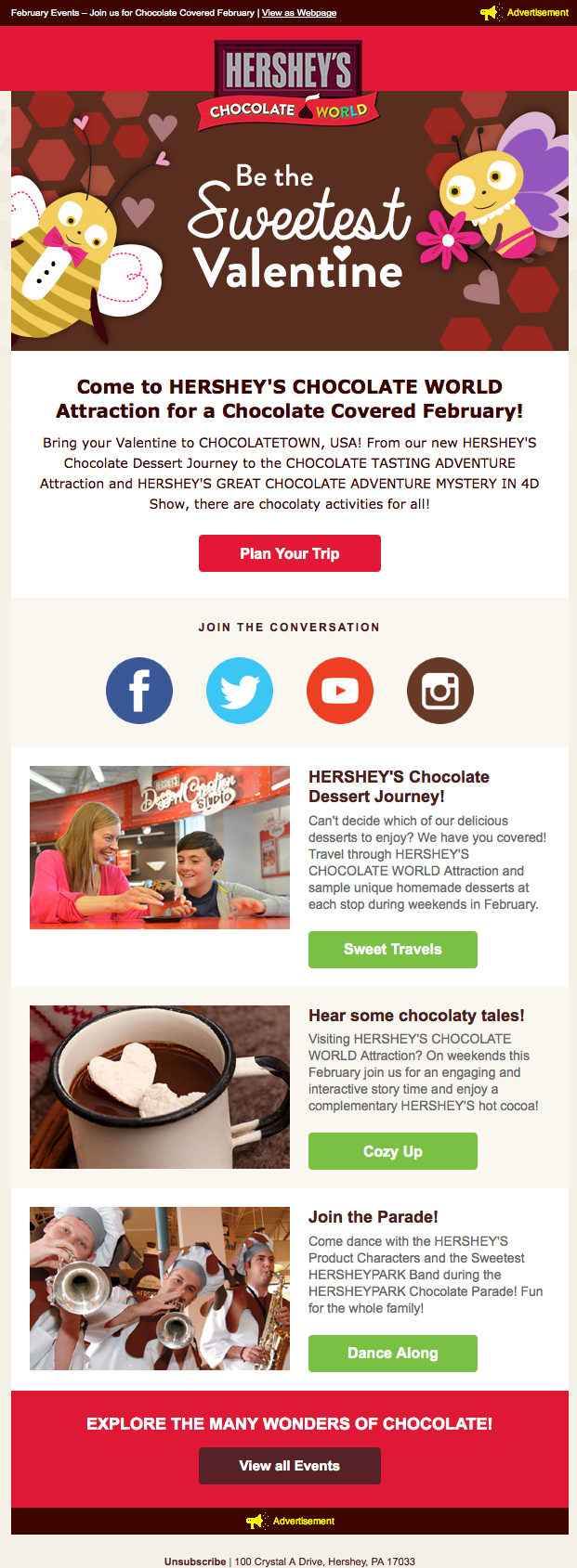This screenshot has height=1568, width=577.
Task: Choose the Dance Along button
Action: (393, 1354)
